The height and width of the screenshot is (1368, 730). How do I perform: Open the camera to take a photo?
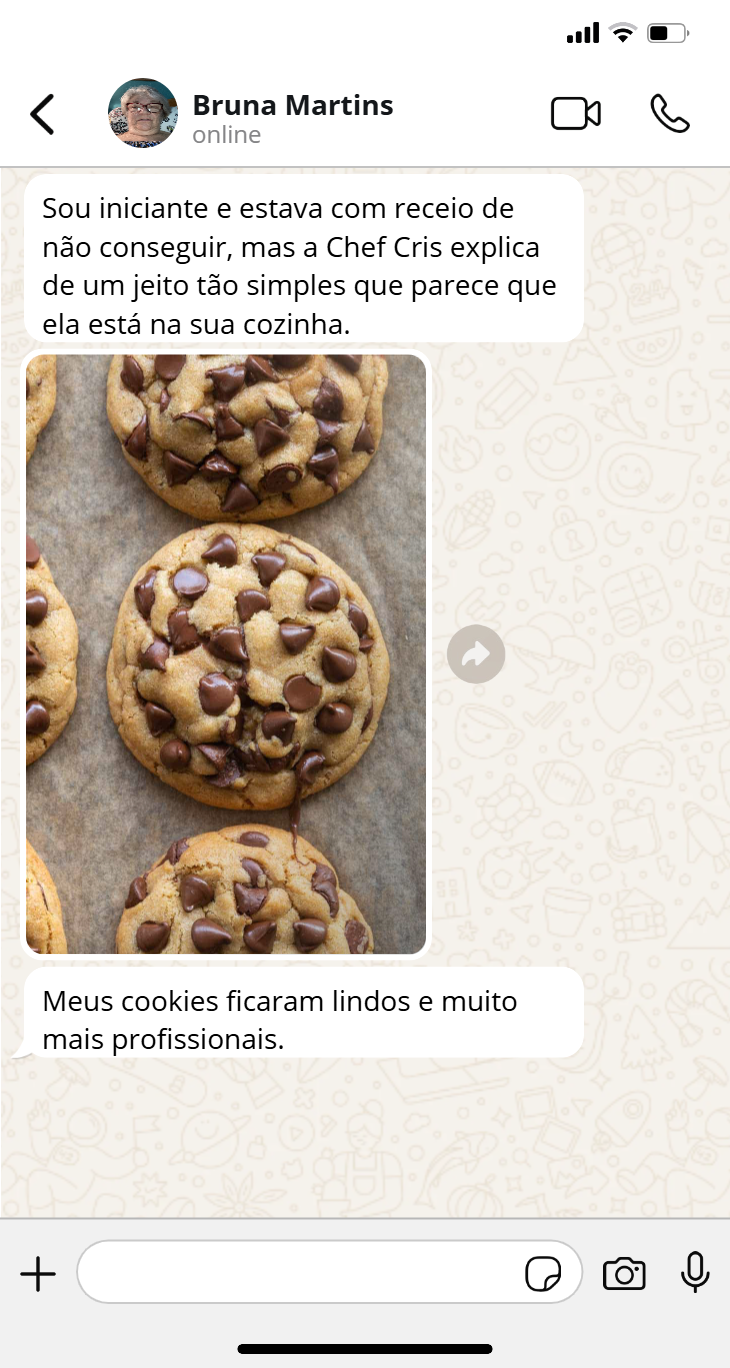click(x=624, y=1274)
